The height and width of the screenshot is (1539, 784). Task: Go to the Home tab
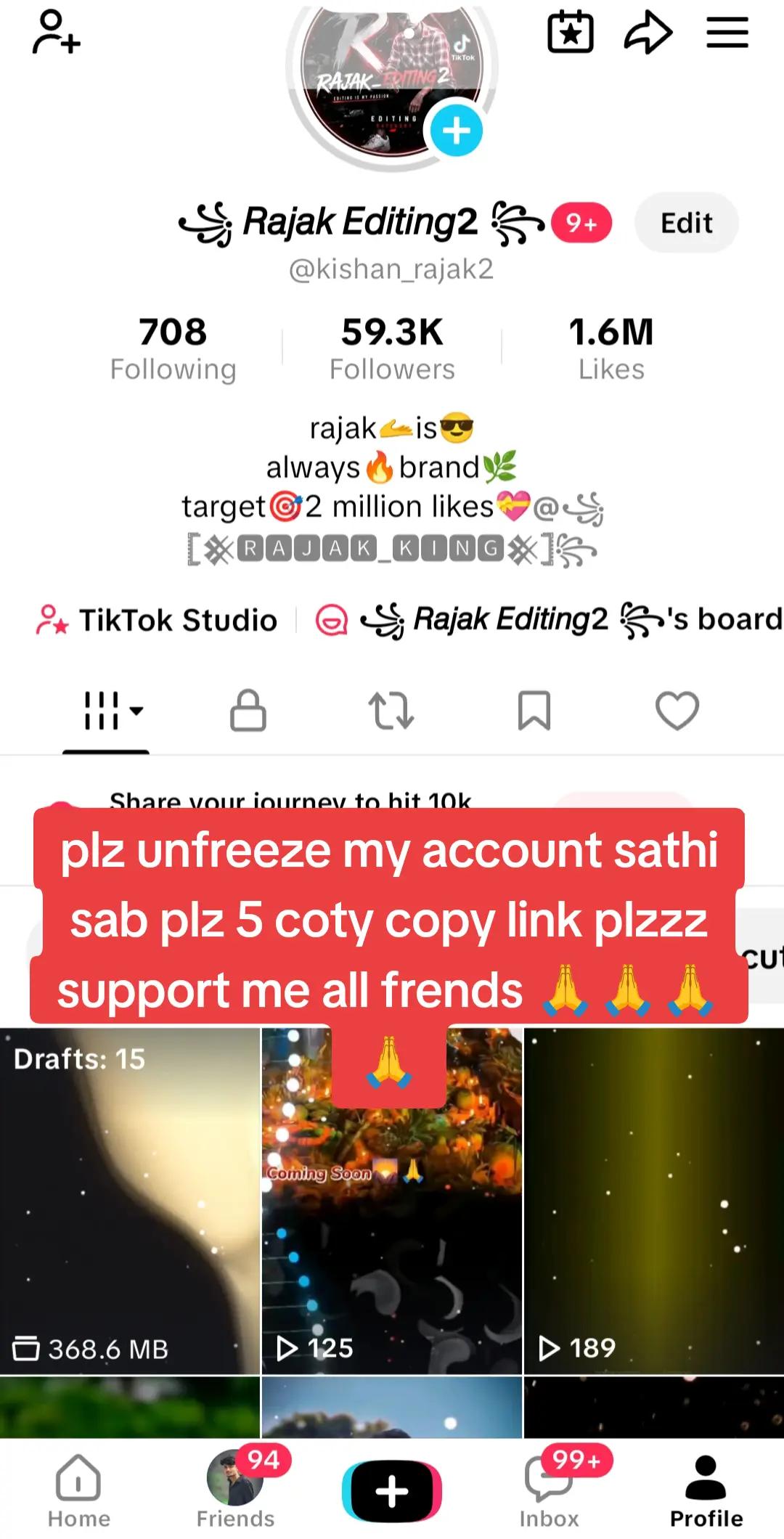pyautogui.click(x=78, y=1491)
